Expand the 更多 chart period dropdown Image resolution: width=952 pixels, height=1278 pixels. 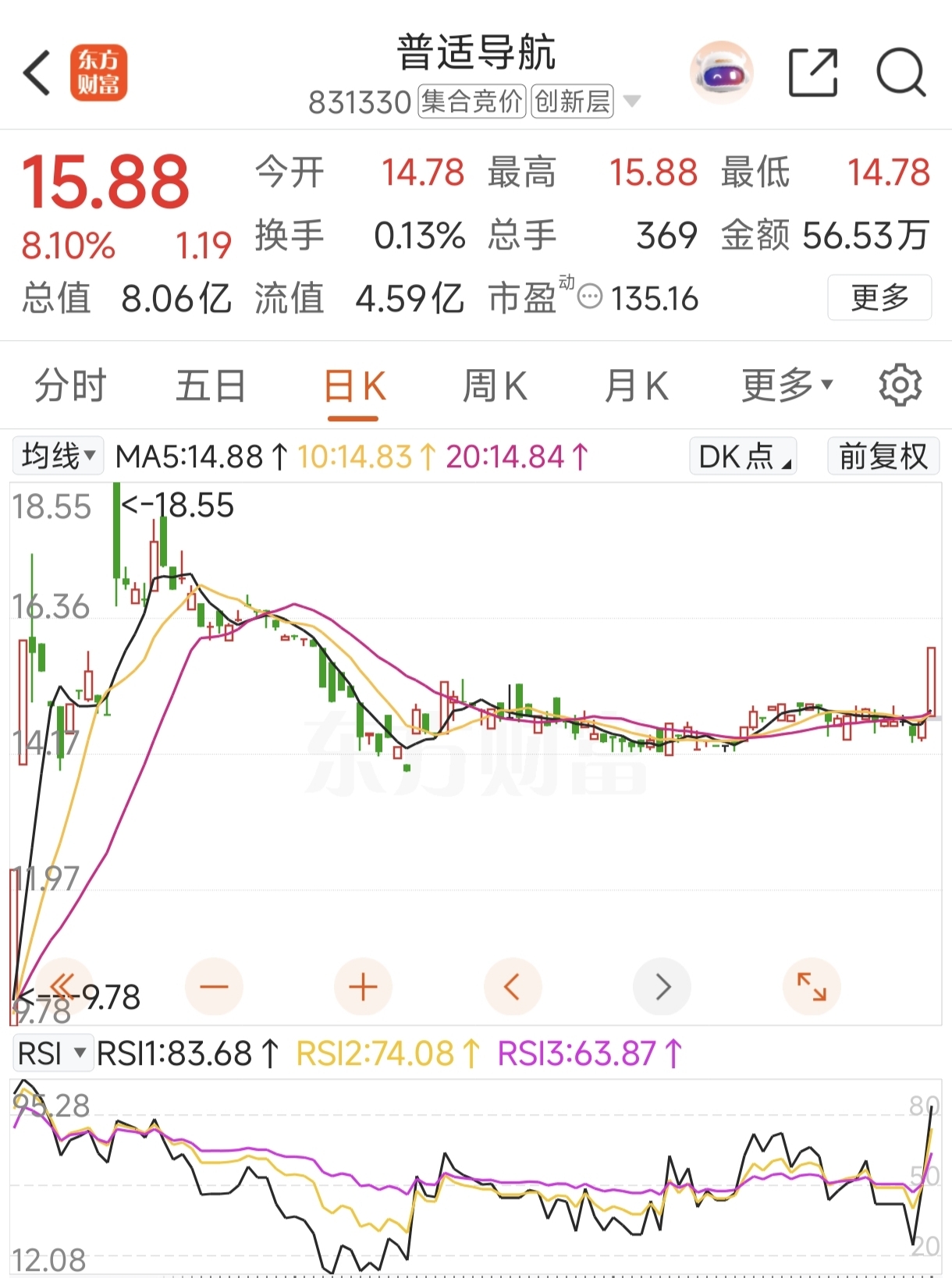[x=787, y=385]
